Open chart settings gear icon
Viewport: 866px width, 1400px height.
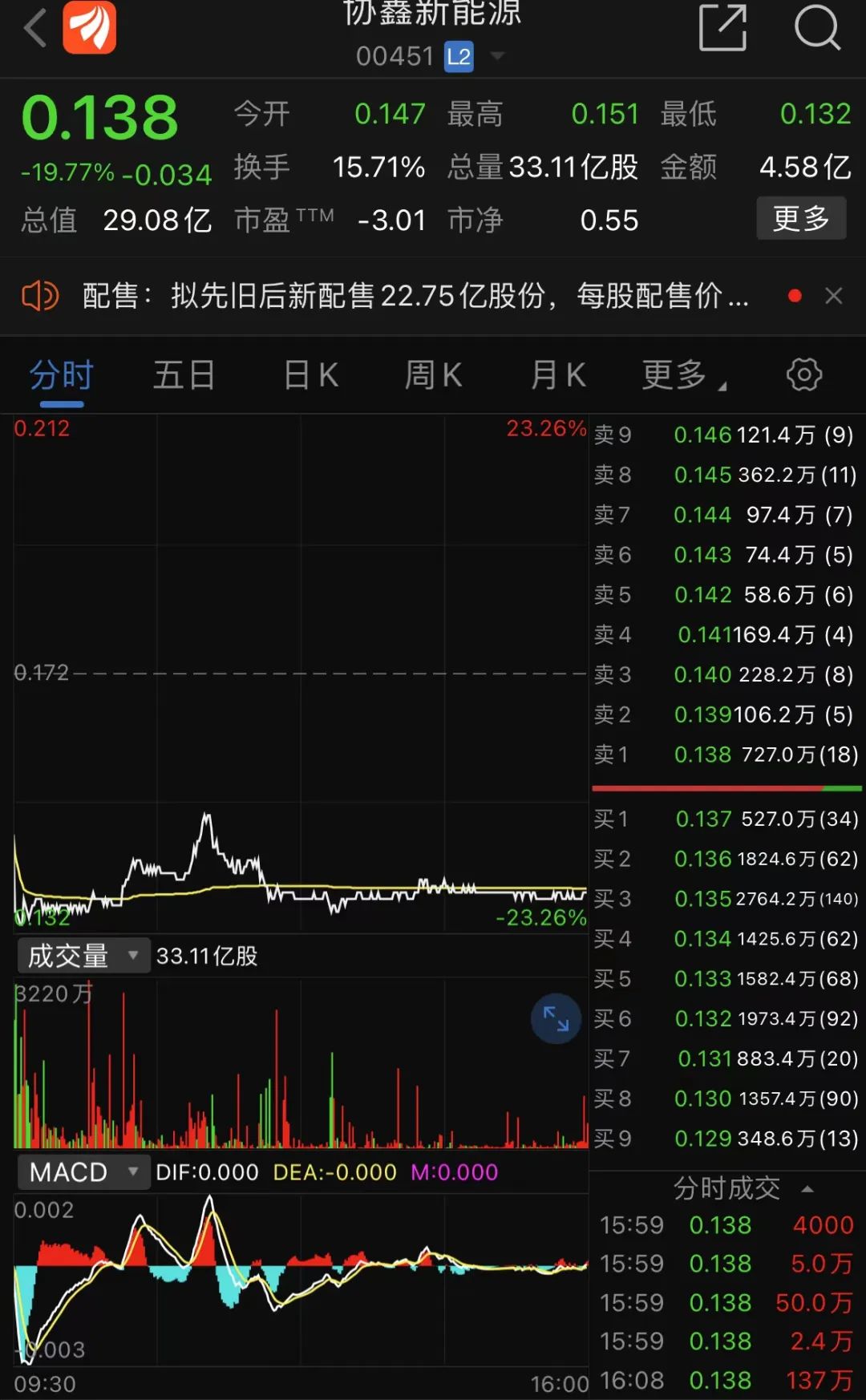click(x=803, y=374)
